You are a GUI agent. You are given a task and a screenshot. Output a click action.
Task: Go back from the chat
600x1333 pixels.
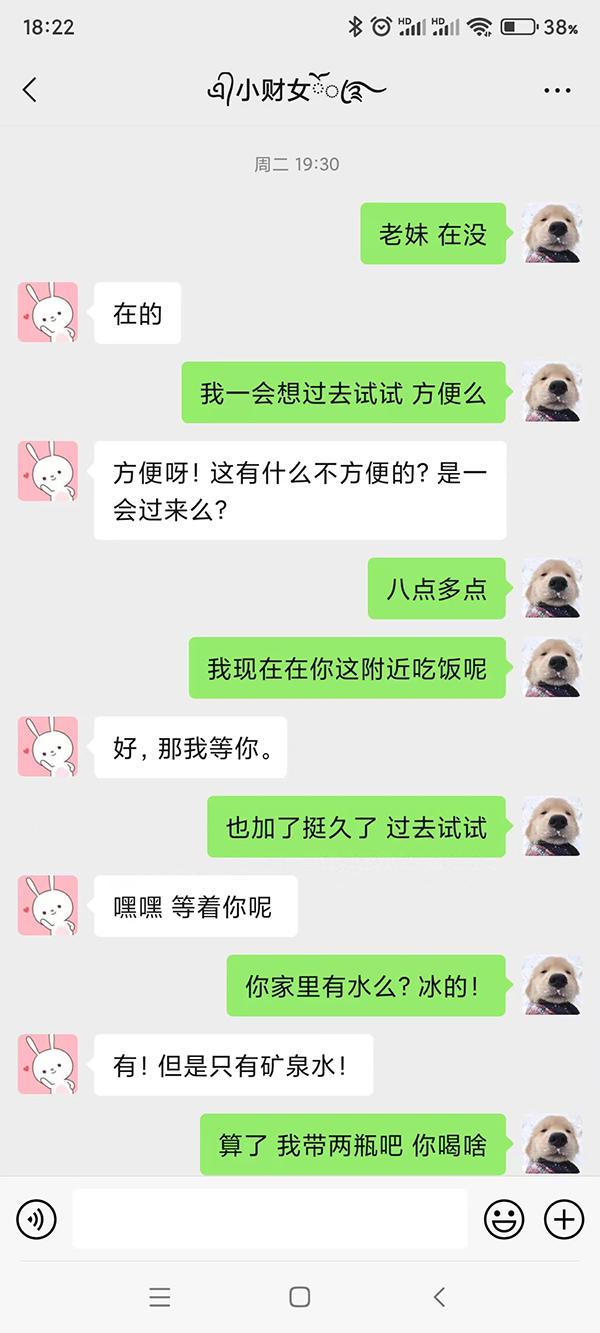click(30, 90)
